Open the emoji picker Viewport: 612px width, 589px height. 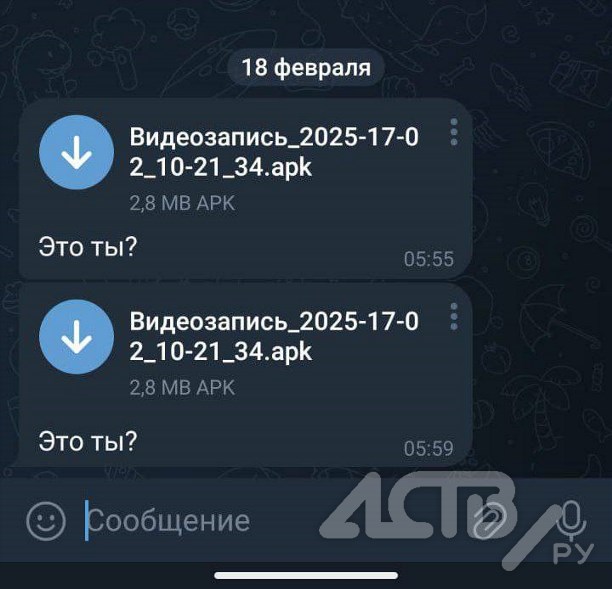(x=45, y=520)
